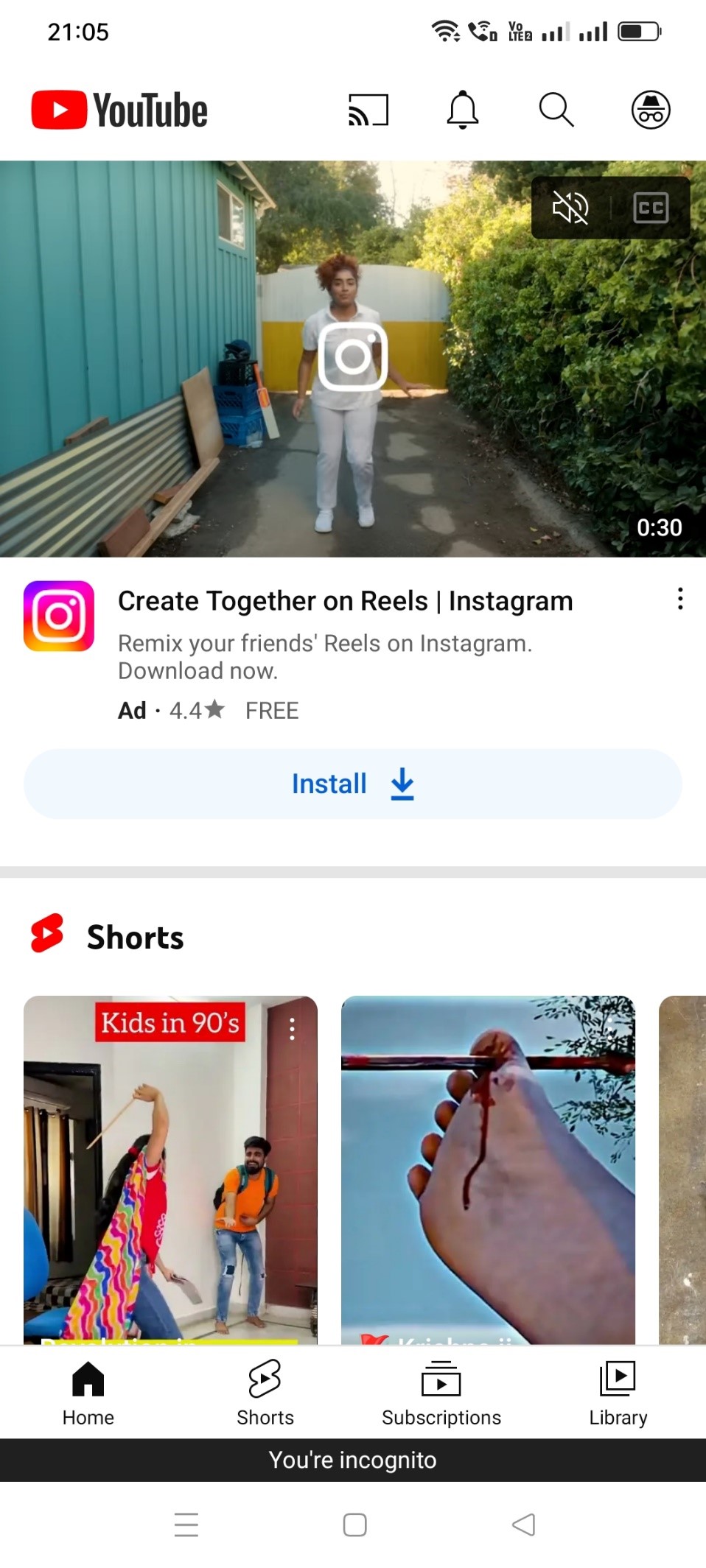This screenshot has height=1568, width=706.
Task: Open the incognito account icon
Action: pyautogui.click(x=651, y=110)
